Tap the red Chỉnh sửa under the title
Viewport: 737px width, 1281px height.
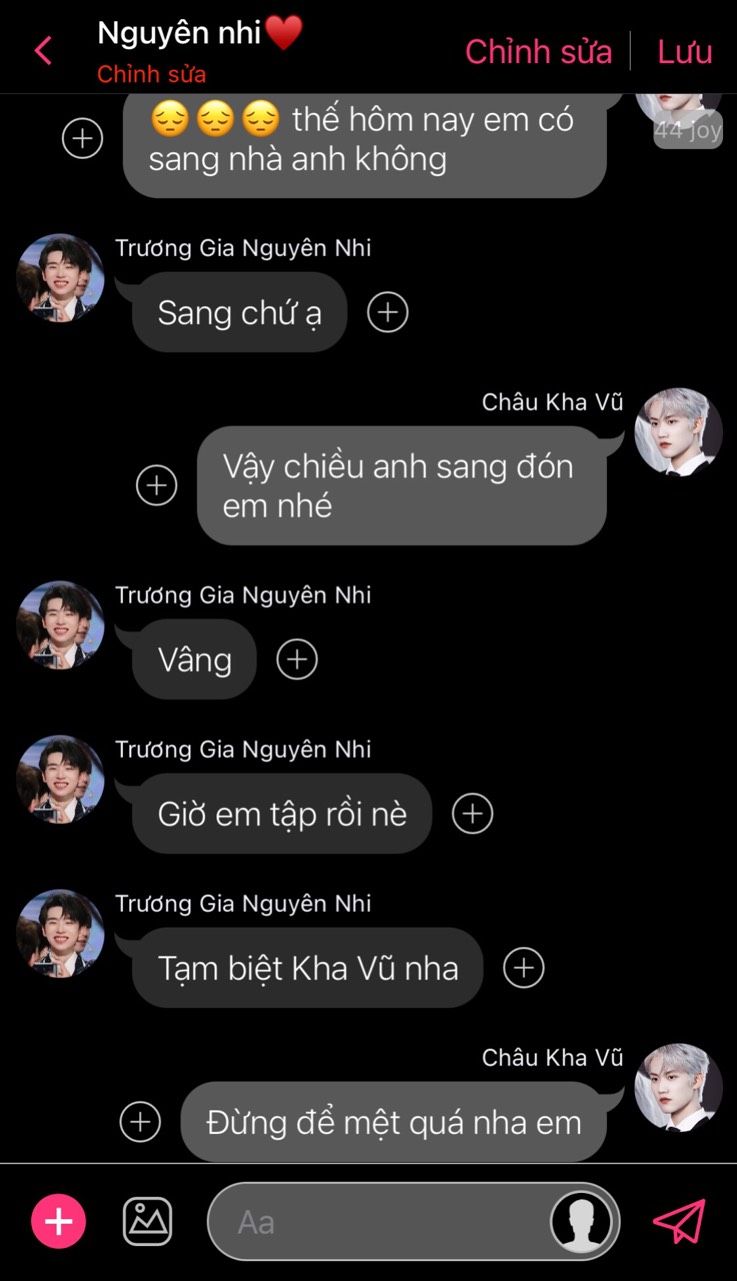[151, 75]
